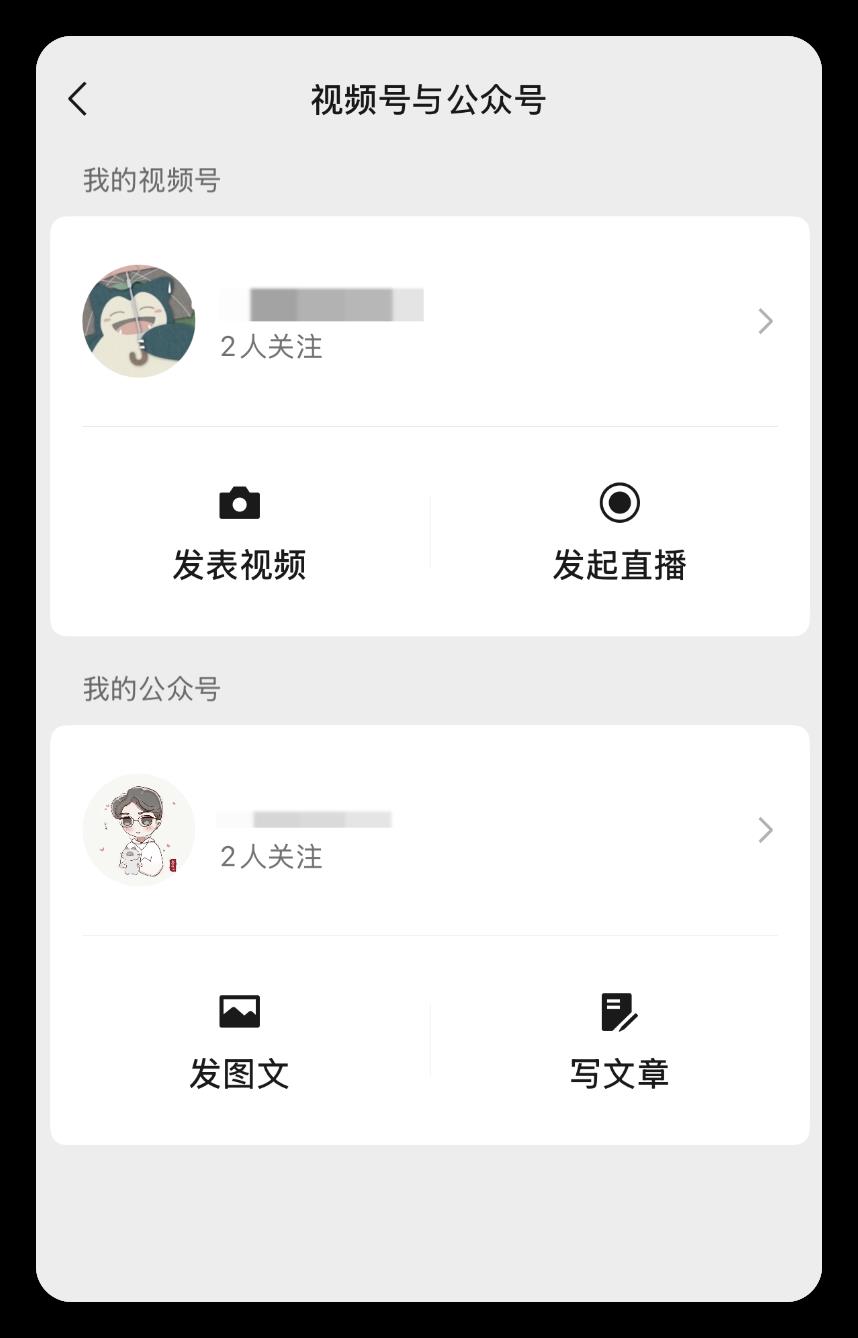858x1338 pixels.
Task: Click 发表视频 to publish a video
Action: click(x=240, y=565)
